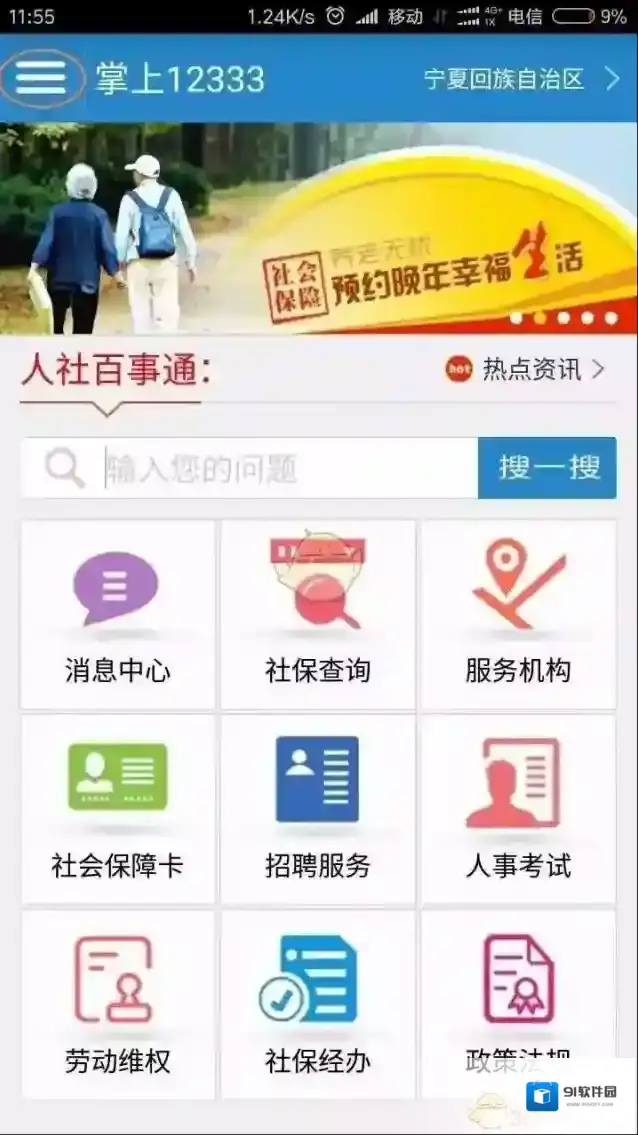Open 热点资讯 hot news
The height and width of the screenshot is (1135, 638).
coord(526,370)
